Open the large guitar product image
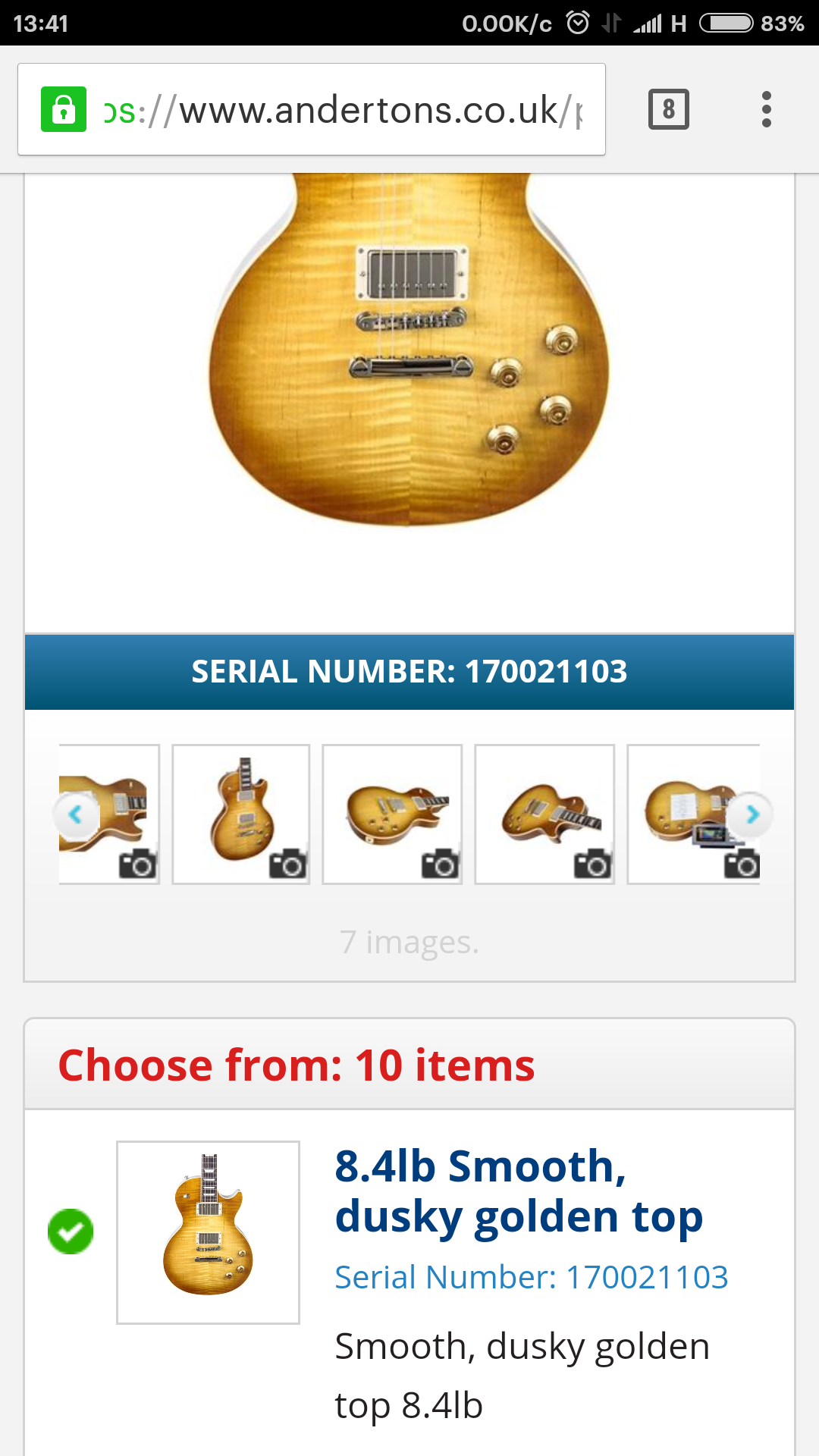Screen dimensions: 819x1456 pos(409,356)
